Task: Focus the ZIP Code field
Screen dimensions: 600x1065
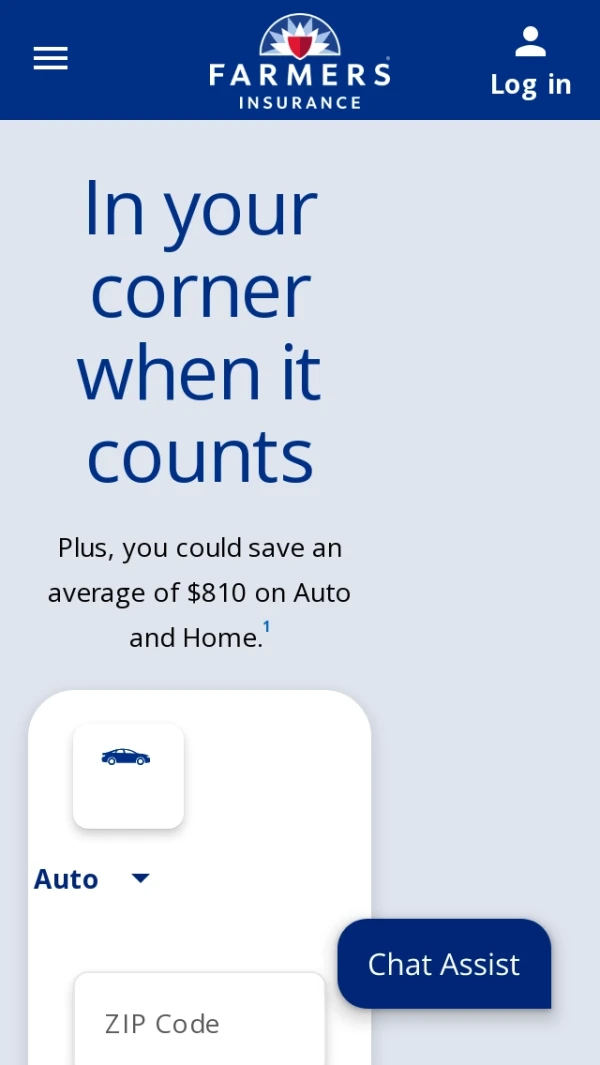Action: tap(200, 1023)
